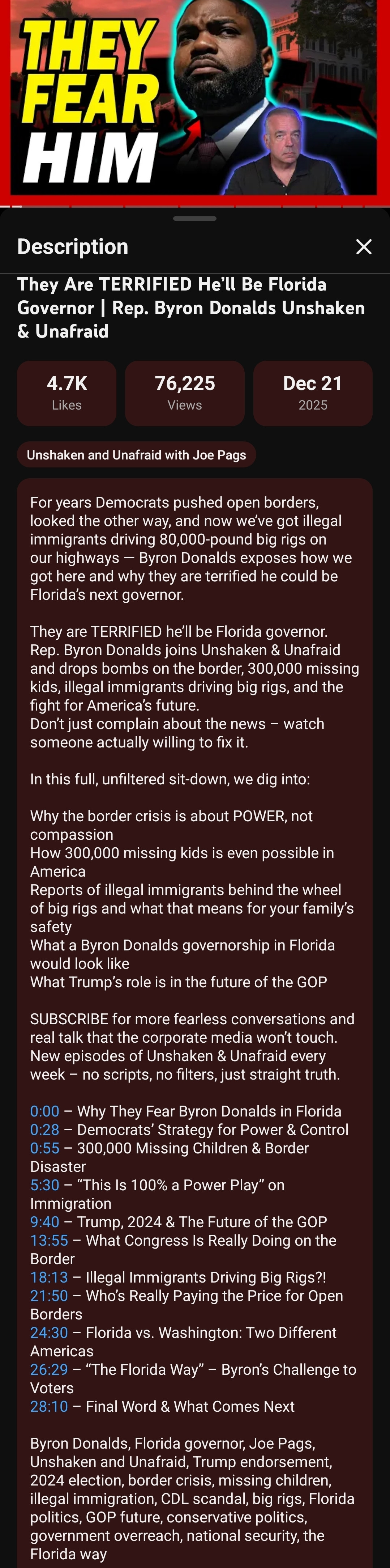Jump to 0:55 Missing Children chapter

point(44,1148)
